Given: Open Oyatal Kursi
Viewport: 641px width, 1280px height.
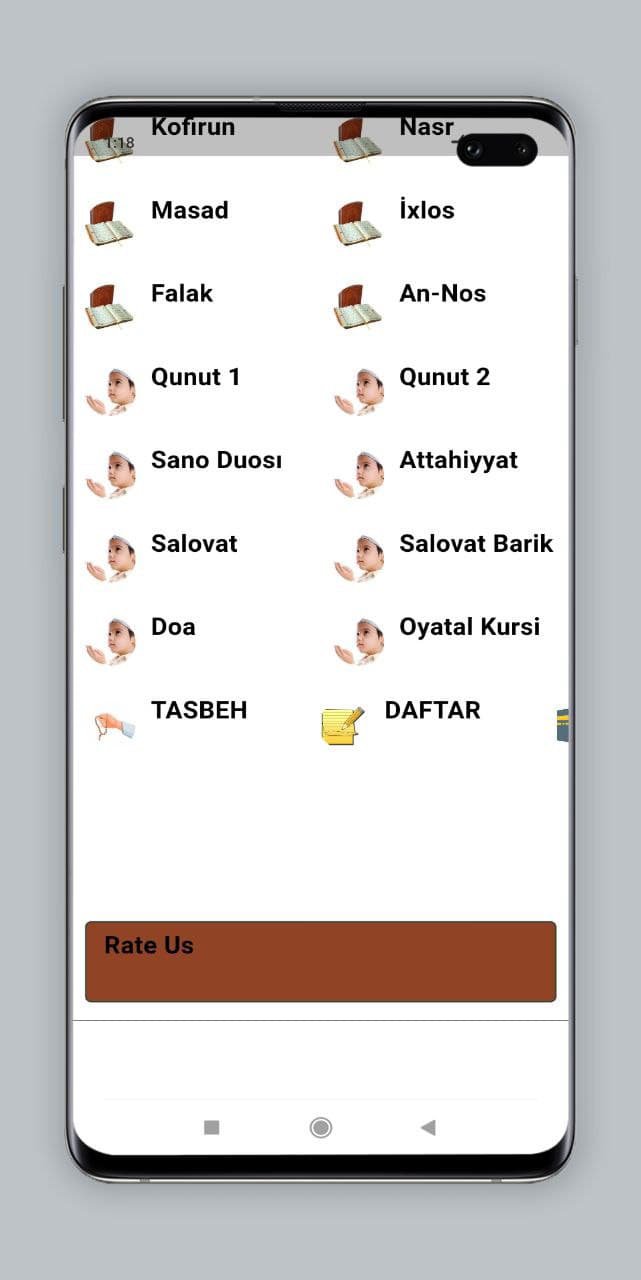Looking at the screenshot, I should (469, 628).
